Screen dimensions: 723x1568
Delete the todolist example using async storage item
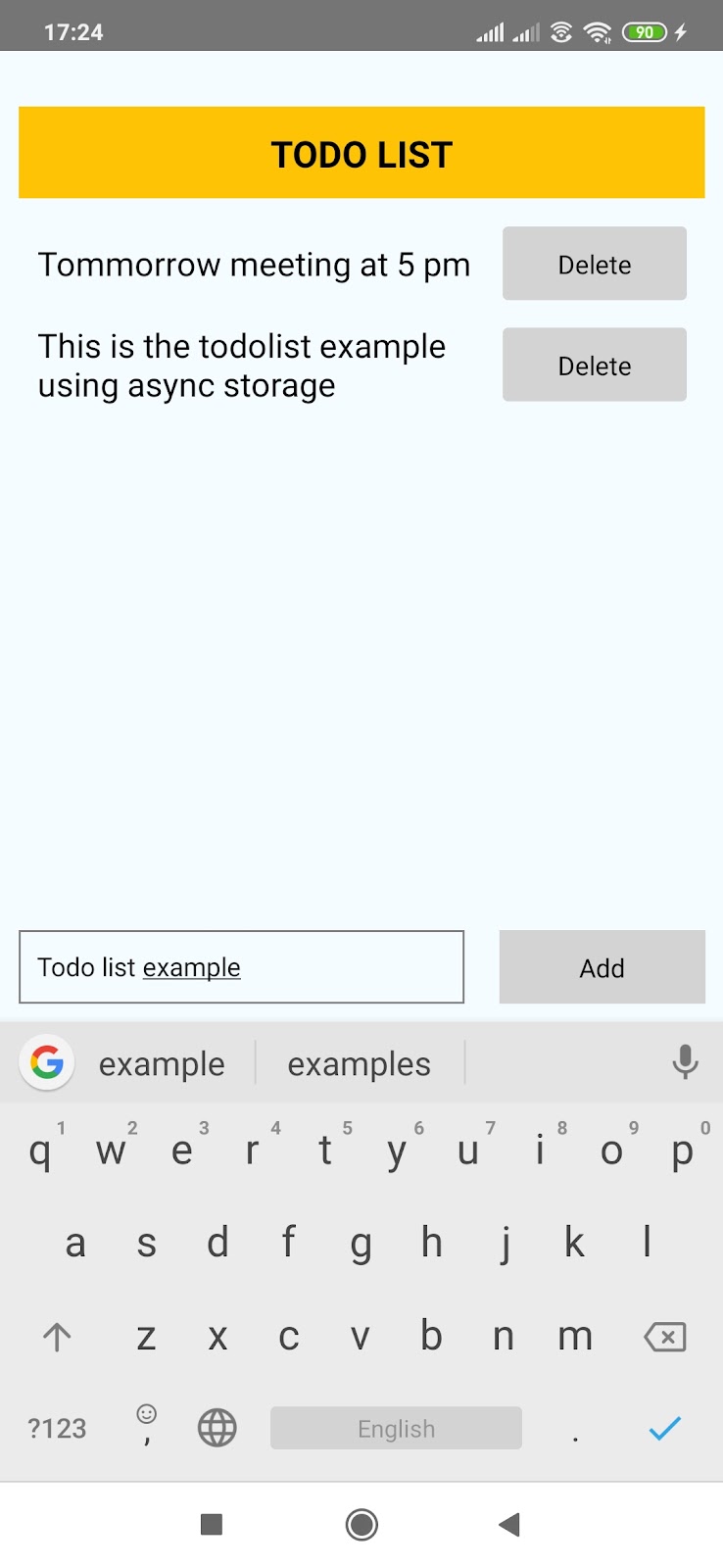[594, 365]
